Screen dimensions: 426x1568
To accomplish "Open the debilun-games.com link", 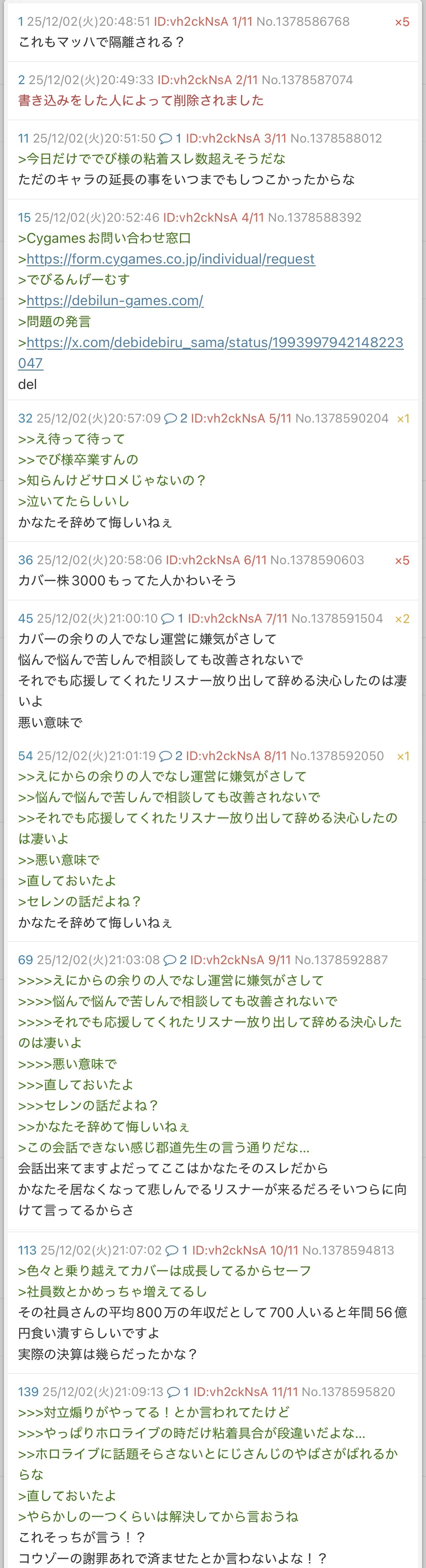I will pyautogui.click(x=115, y=301).
